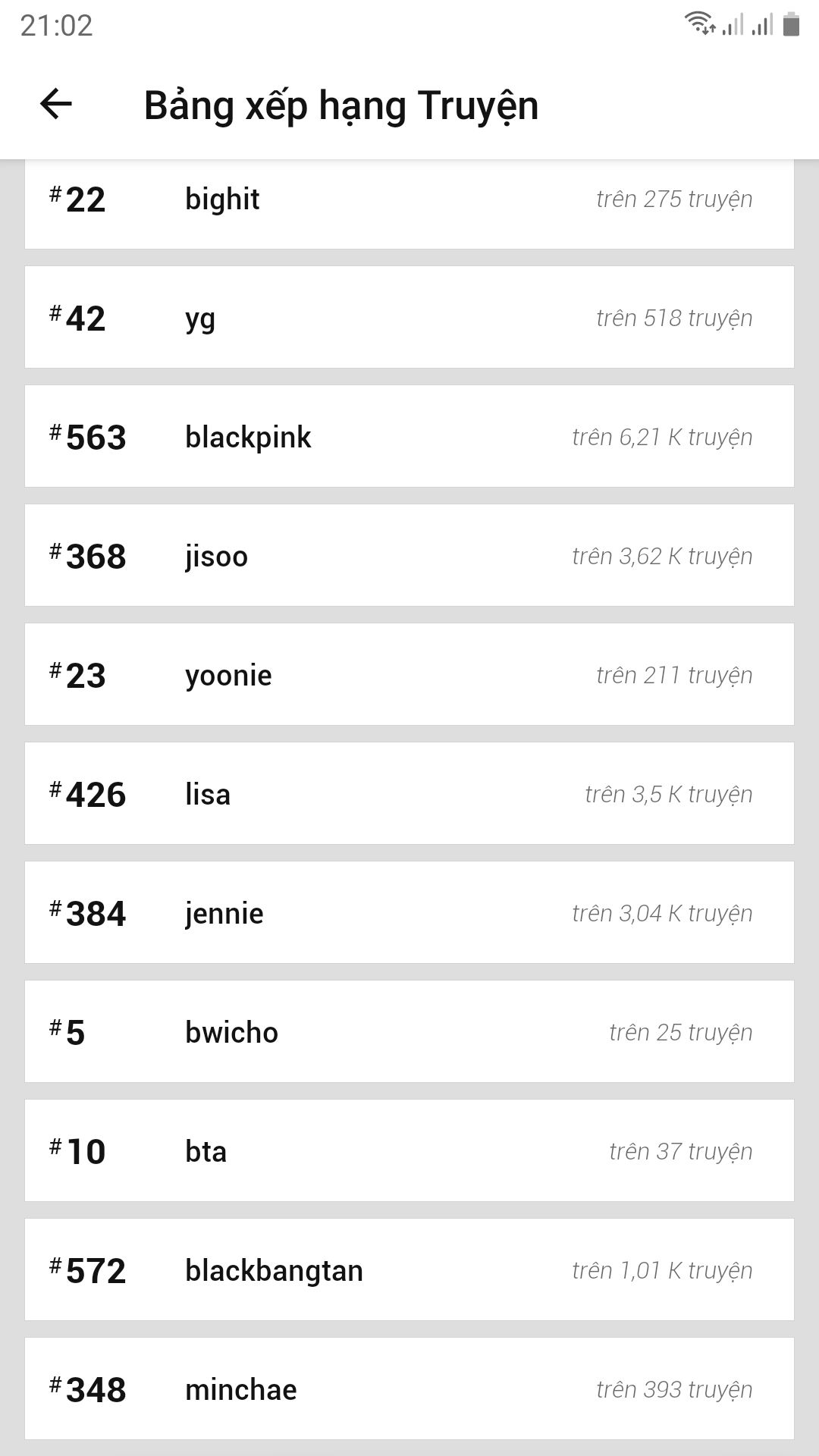This screenshot has width=819, height=1456.
Task: Open the bwicho tag ranking
Action: (409, 1031)
